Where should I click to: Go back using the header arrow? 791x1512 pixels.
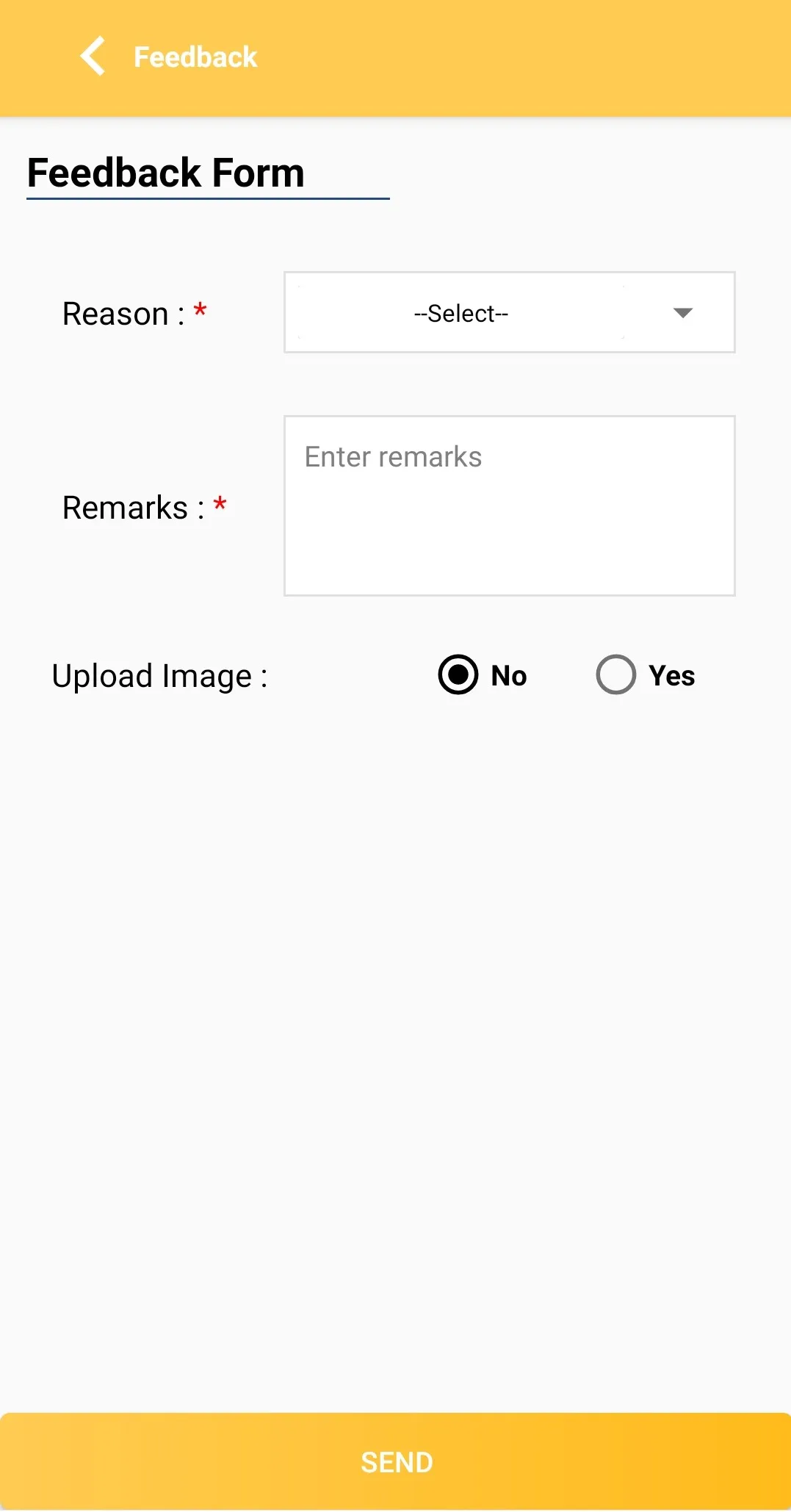(93, 57)
